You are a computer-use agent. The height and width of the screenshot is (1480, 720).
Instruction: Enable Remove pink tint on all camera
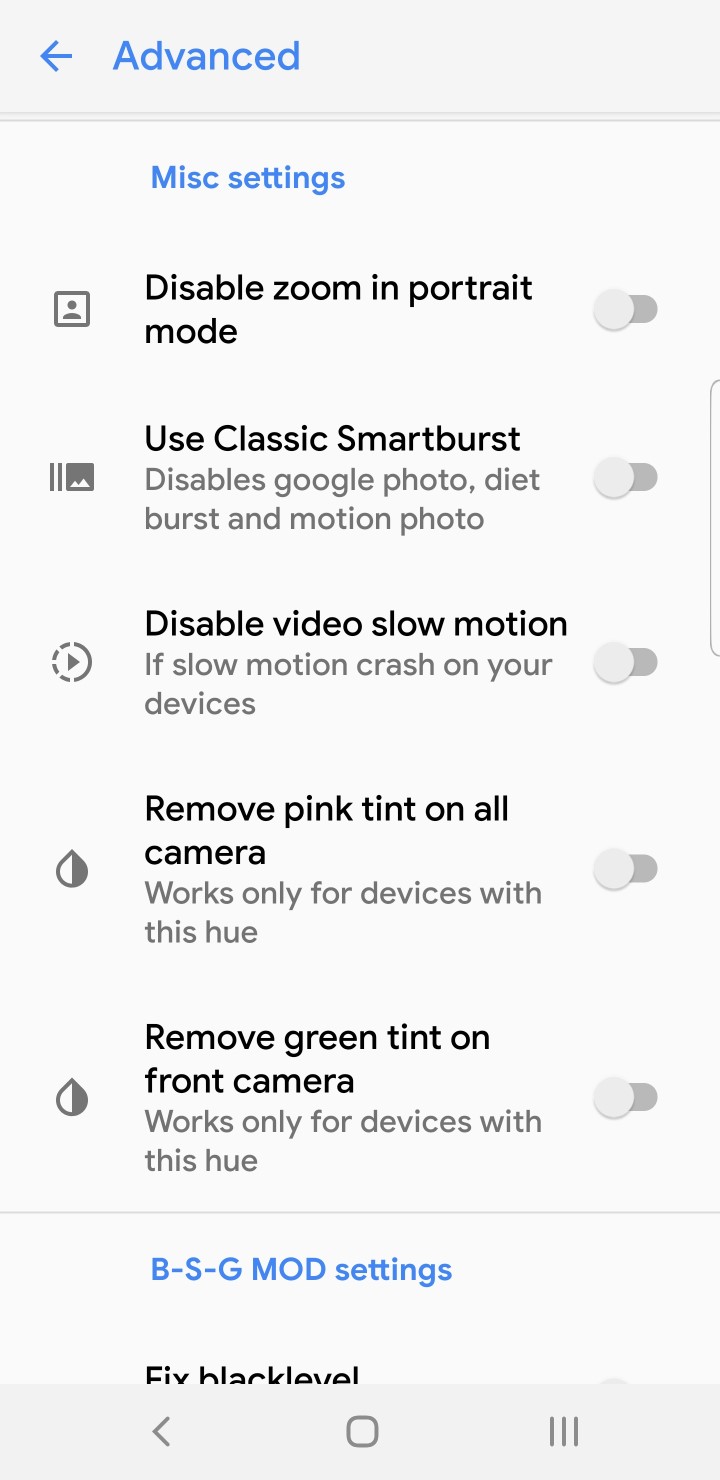click(626, 869)
